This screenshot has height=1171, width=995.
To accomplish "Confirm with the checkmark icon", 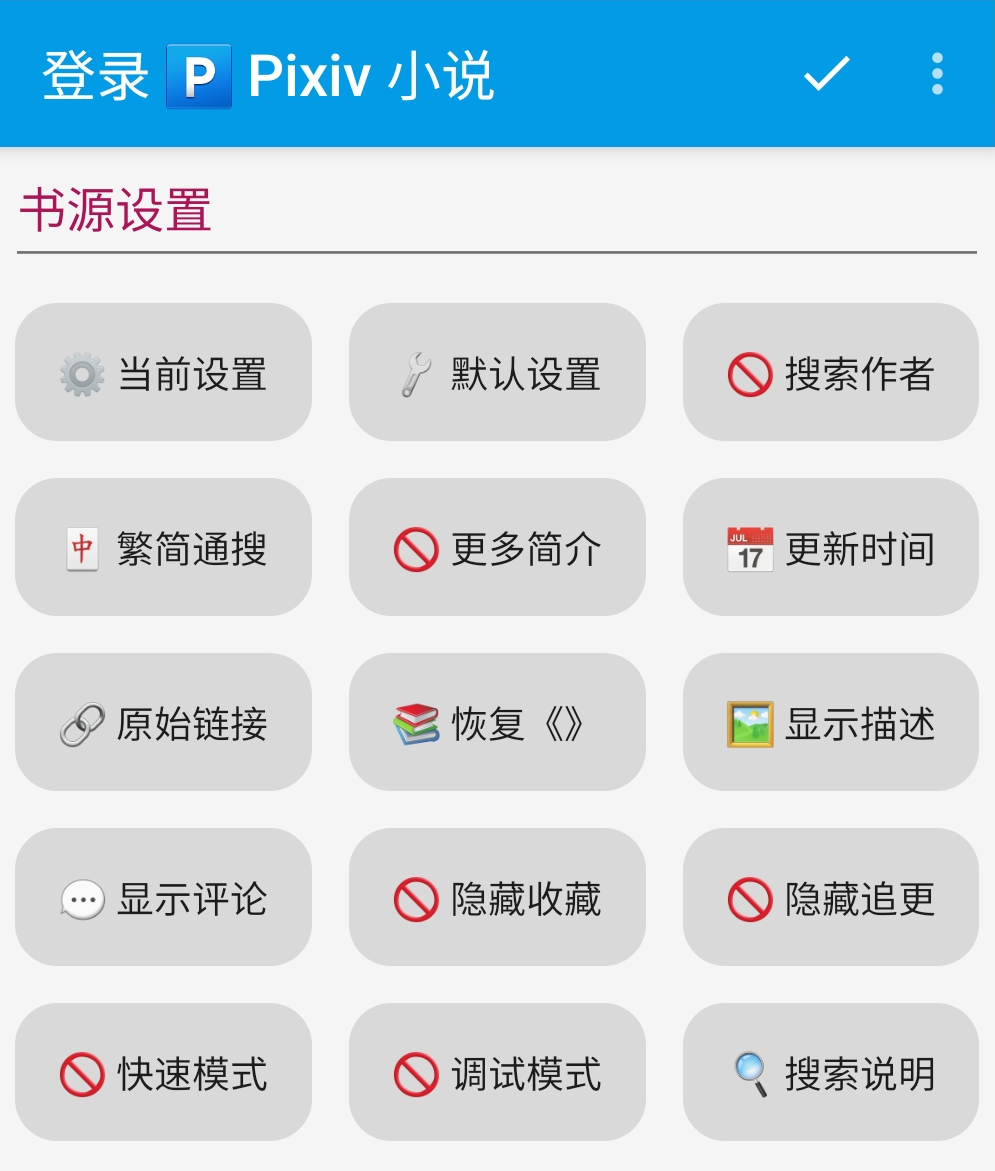I will pyautogui.click(x=827, y=74).
